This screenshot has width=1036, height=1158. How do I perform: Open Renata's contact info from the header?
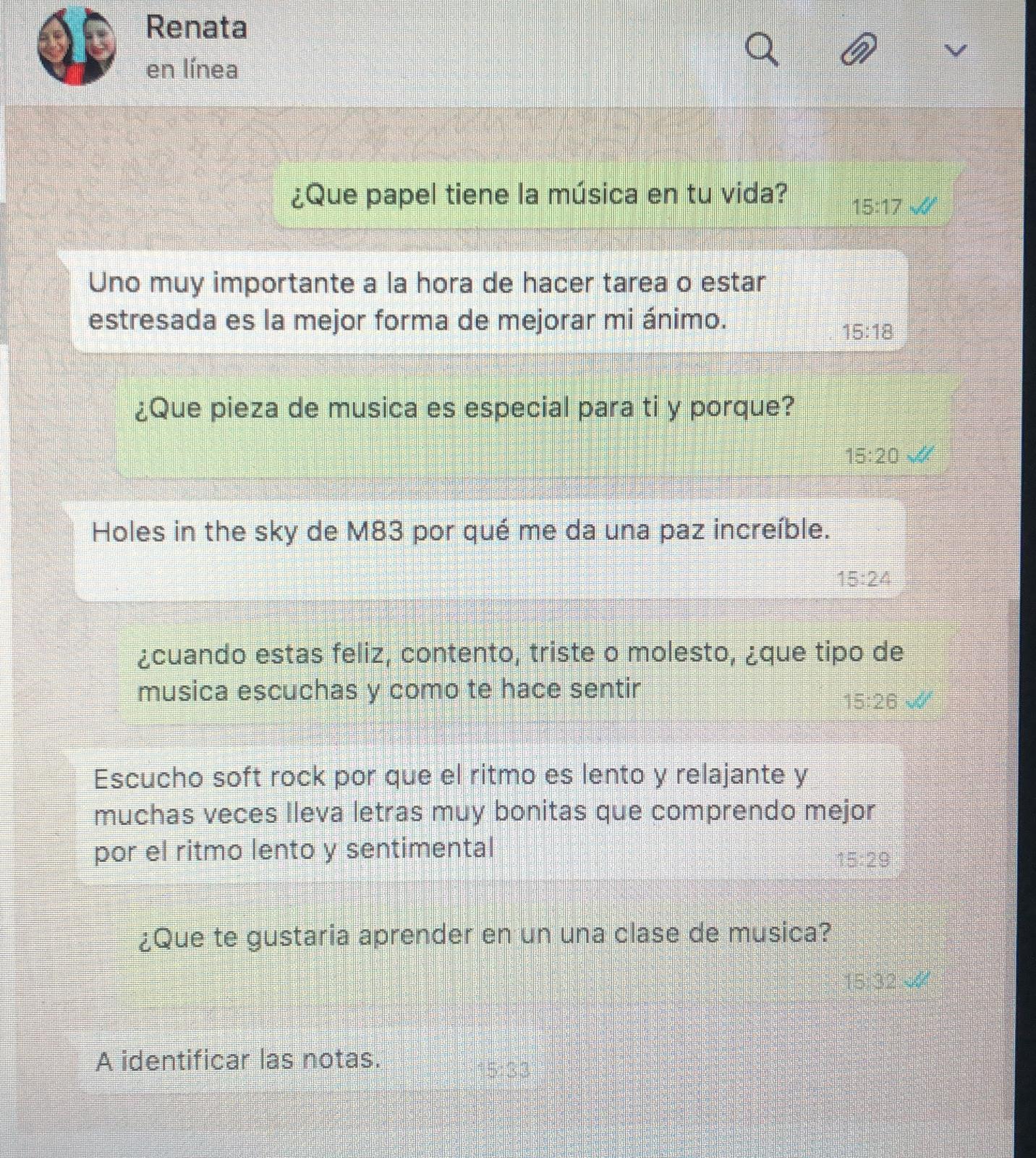(x=196, y=28)
